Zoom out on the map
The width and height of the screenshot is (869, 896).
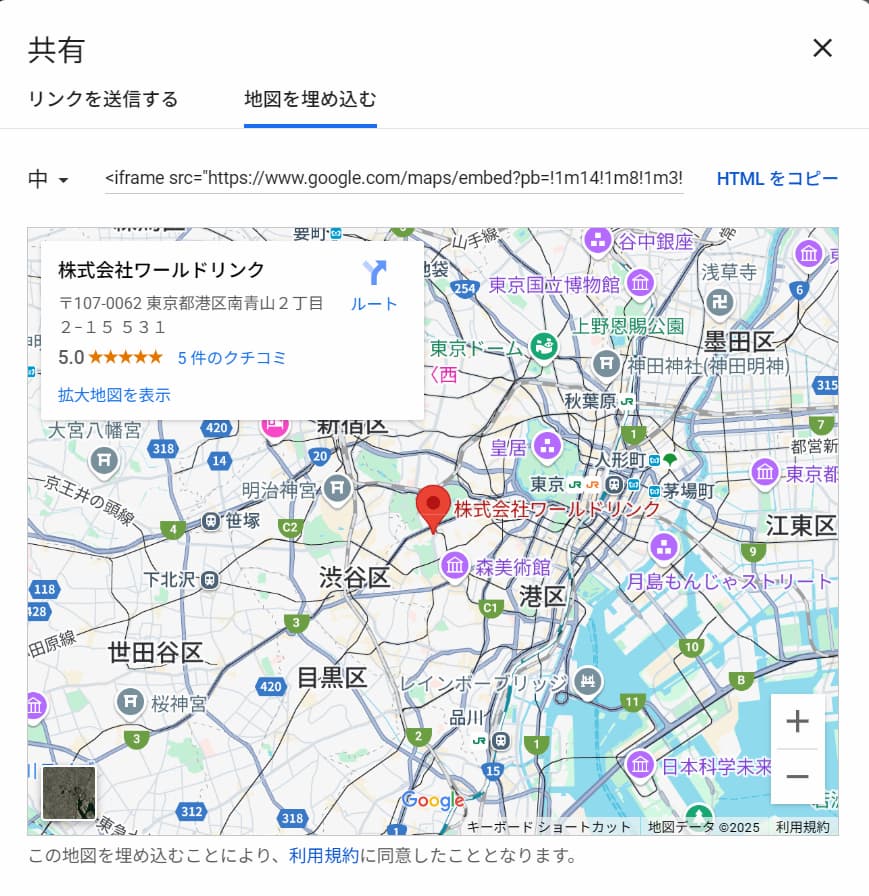tap(797, 776)
